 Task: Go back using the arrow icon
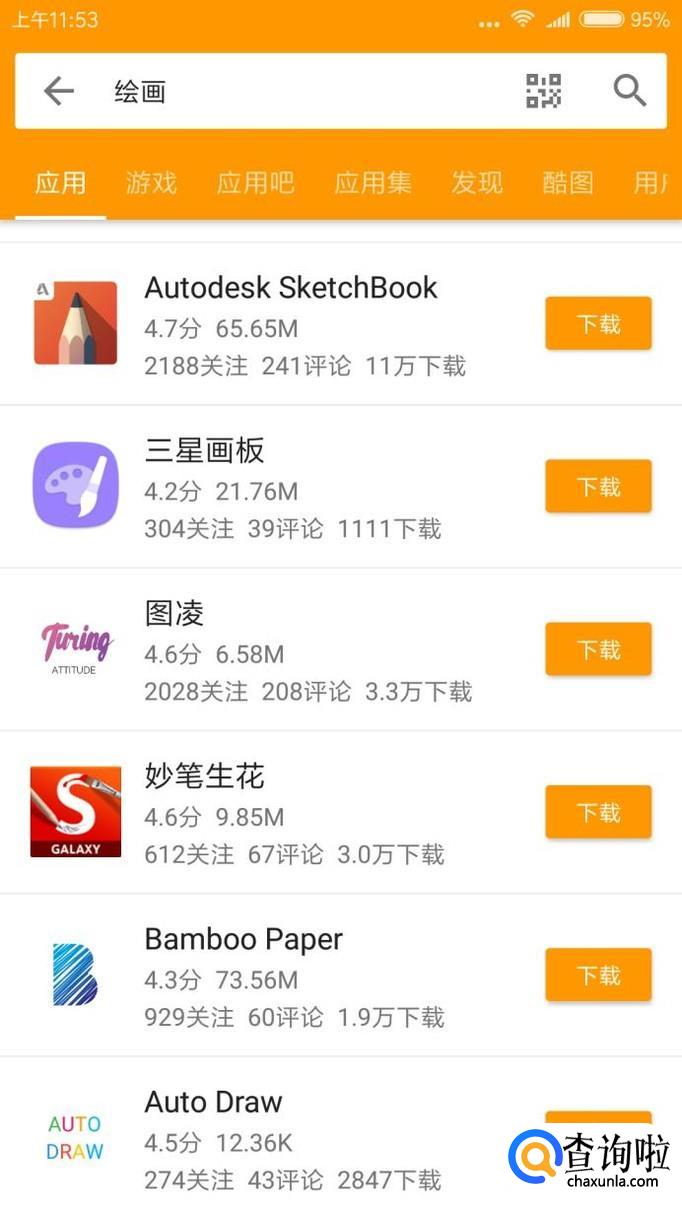pyautogui.click(x=59, y=92)
